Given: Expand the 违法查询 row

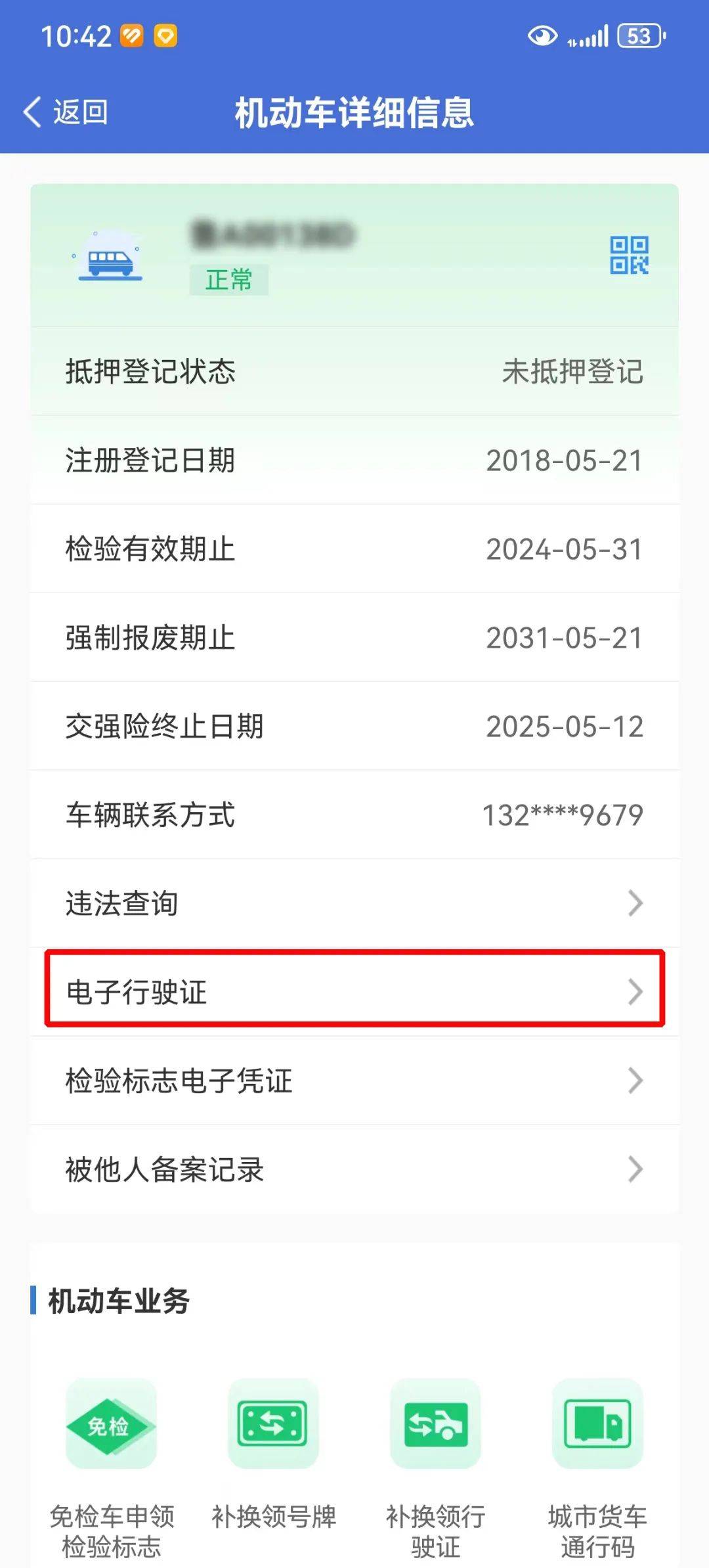Looking at the screenshot, I should tap(354, 903).
